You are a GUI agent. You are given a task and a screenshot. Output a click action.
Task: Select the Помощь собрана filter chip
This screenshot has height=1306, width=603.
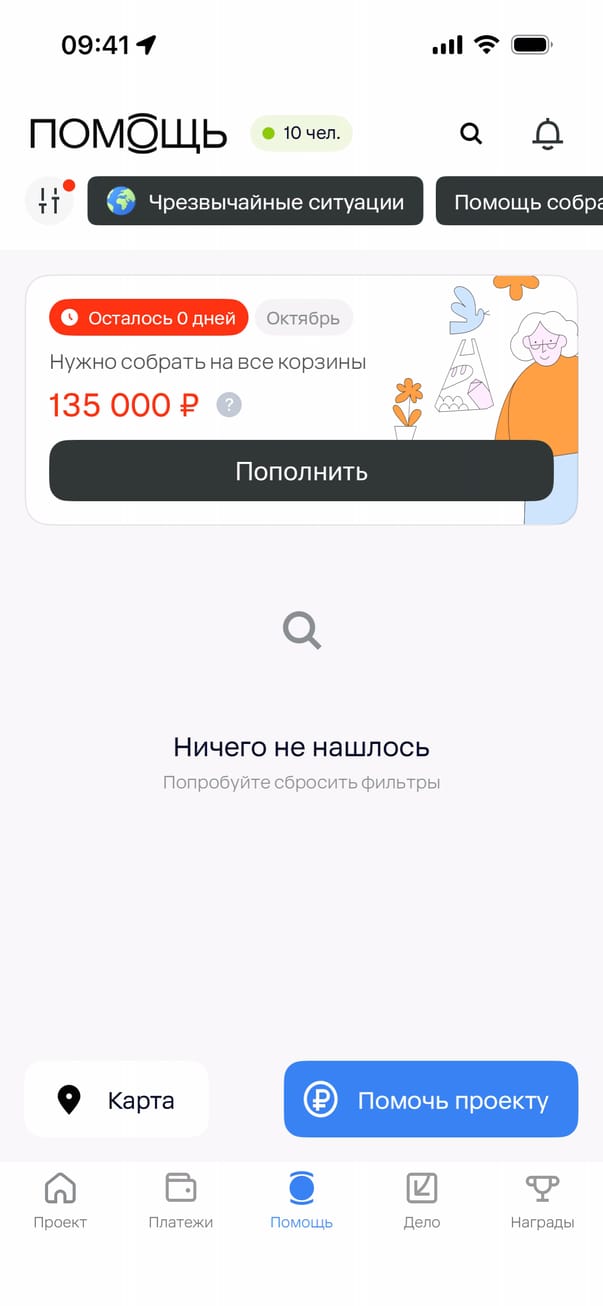[x=520, y=201]
